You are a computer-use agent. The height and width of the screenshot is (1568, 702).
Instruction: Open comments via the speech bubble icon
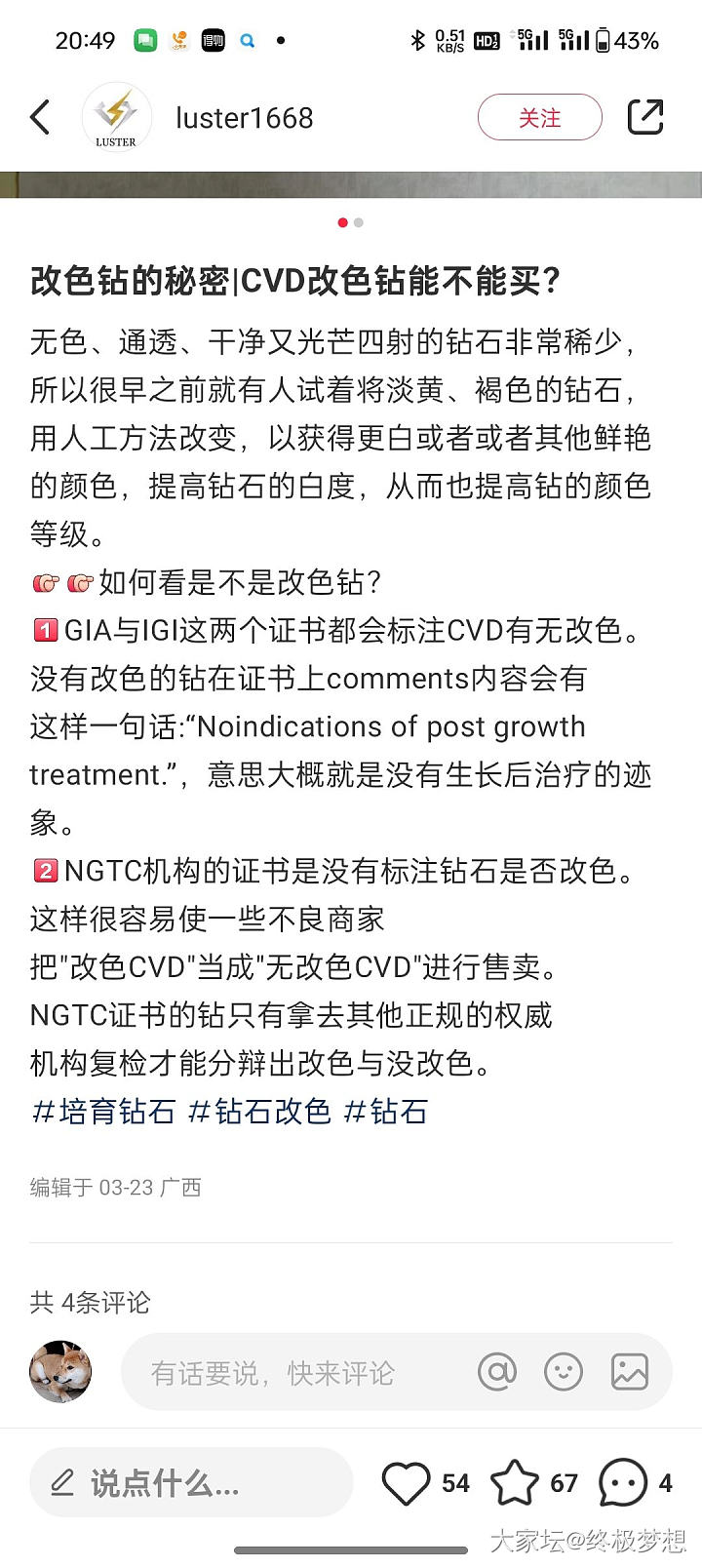623,1483
